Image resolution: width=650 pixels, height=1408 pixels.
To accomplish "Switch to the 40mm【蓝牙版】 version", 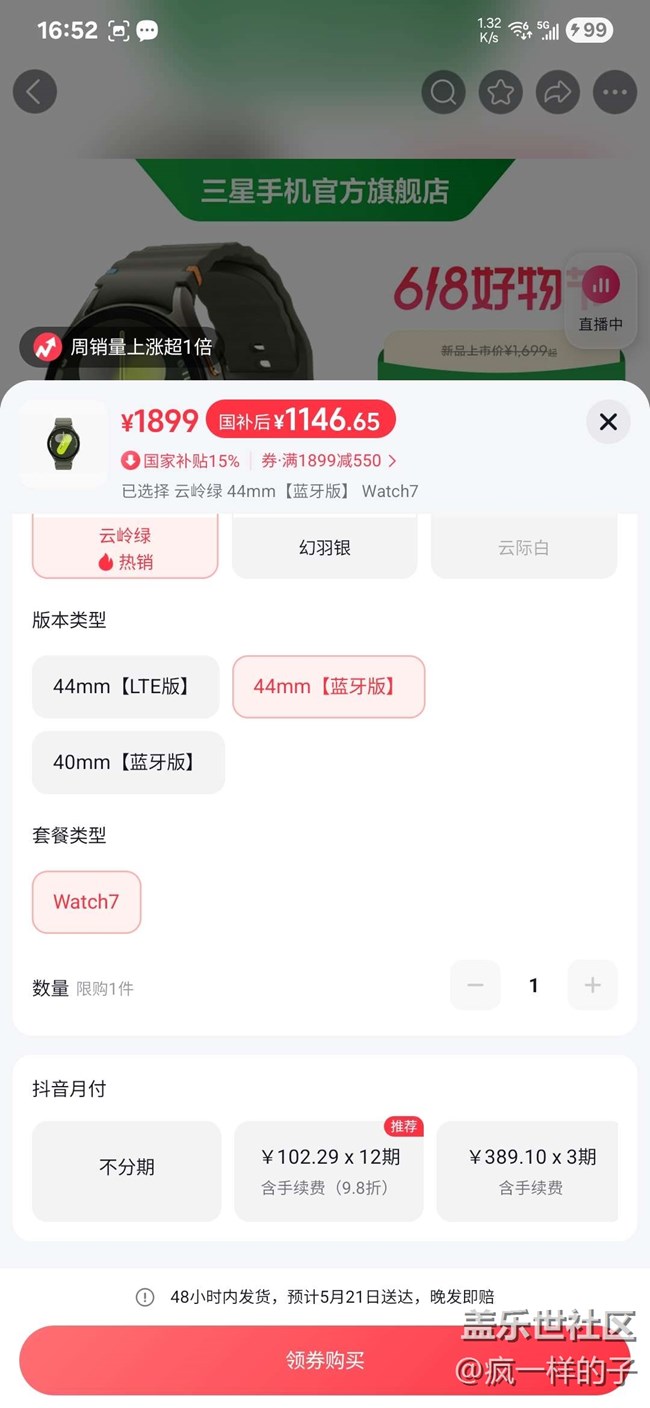I will pos(128,762).
